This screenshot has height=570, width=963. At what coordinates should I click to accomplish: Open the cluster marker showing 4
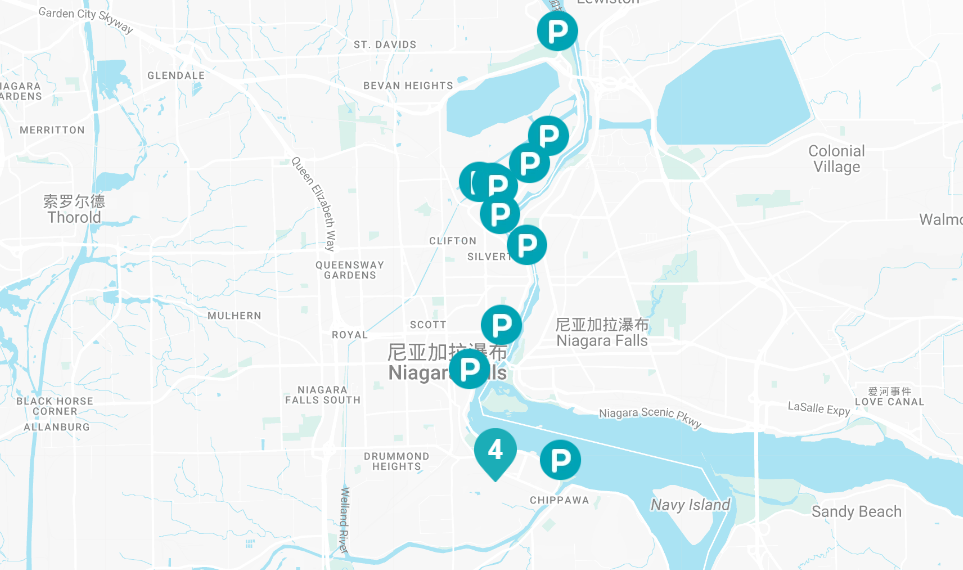click(495, 449)
